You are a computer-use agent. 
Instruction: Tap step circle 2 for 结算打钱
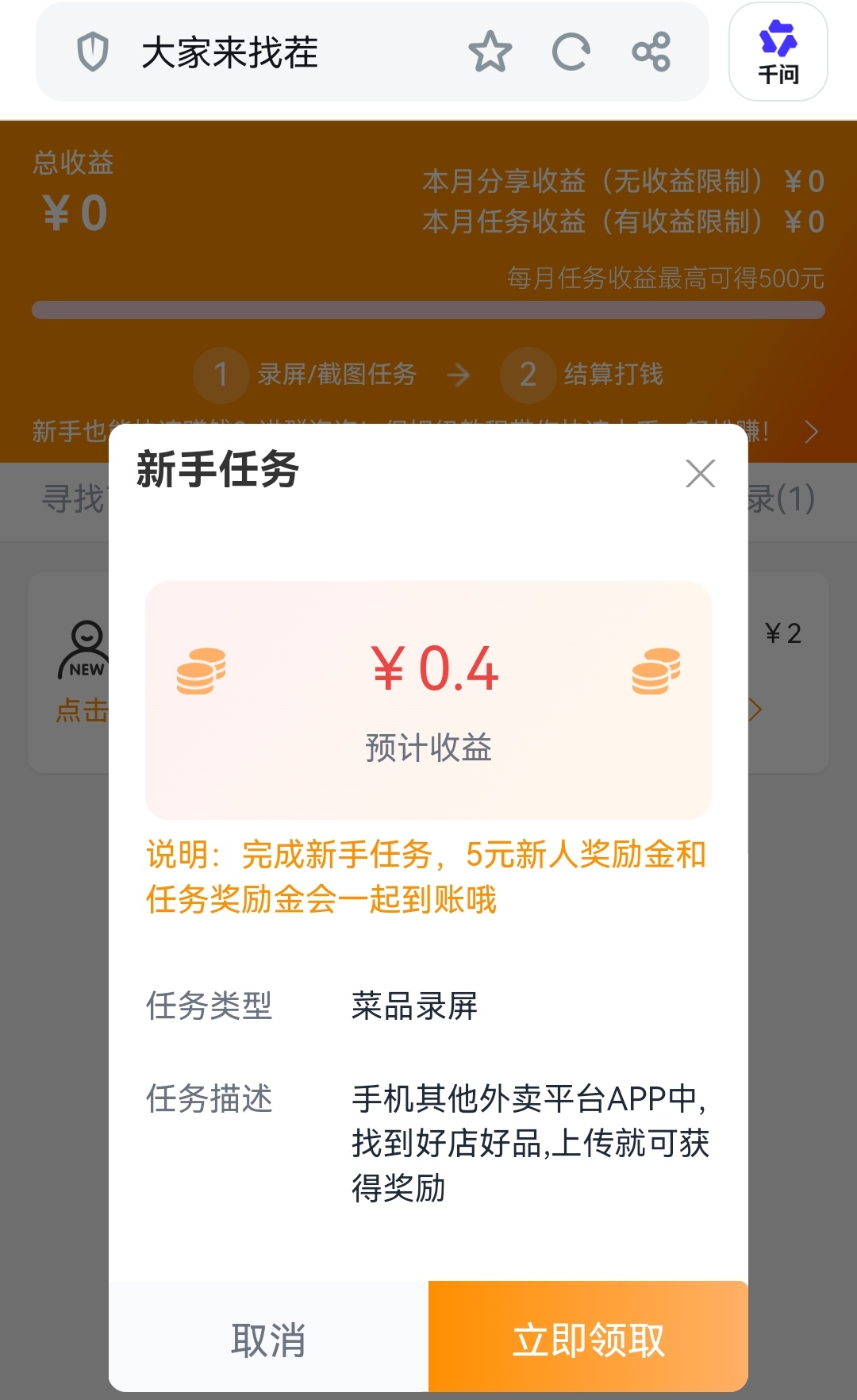click(x=526, y=375)
